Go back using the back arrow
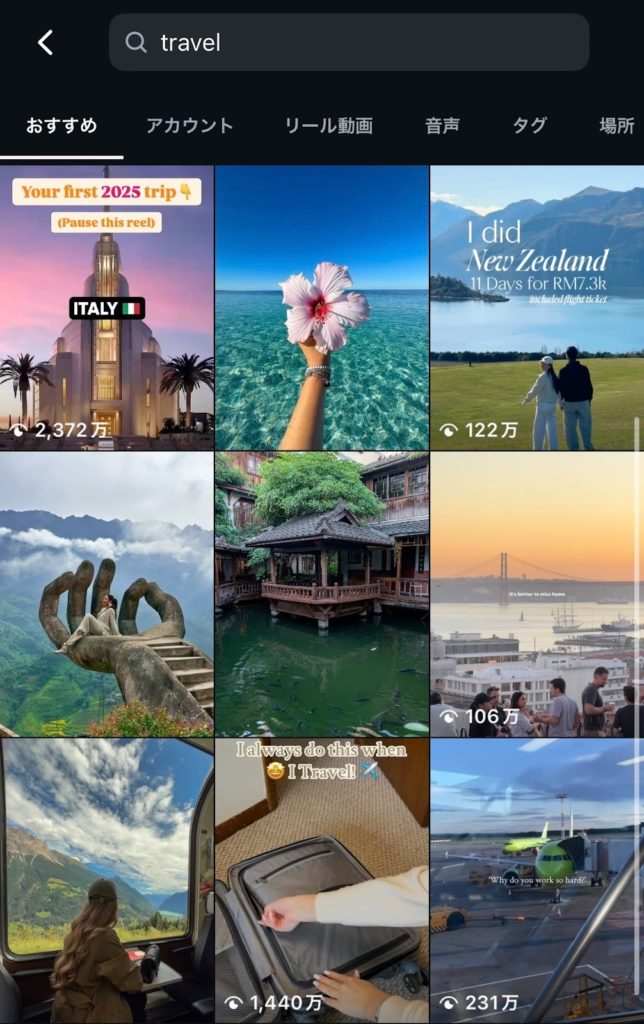The image size is (644, 1024). coord(45,42)
